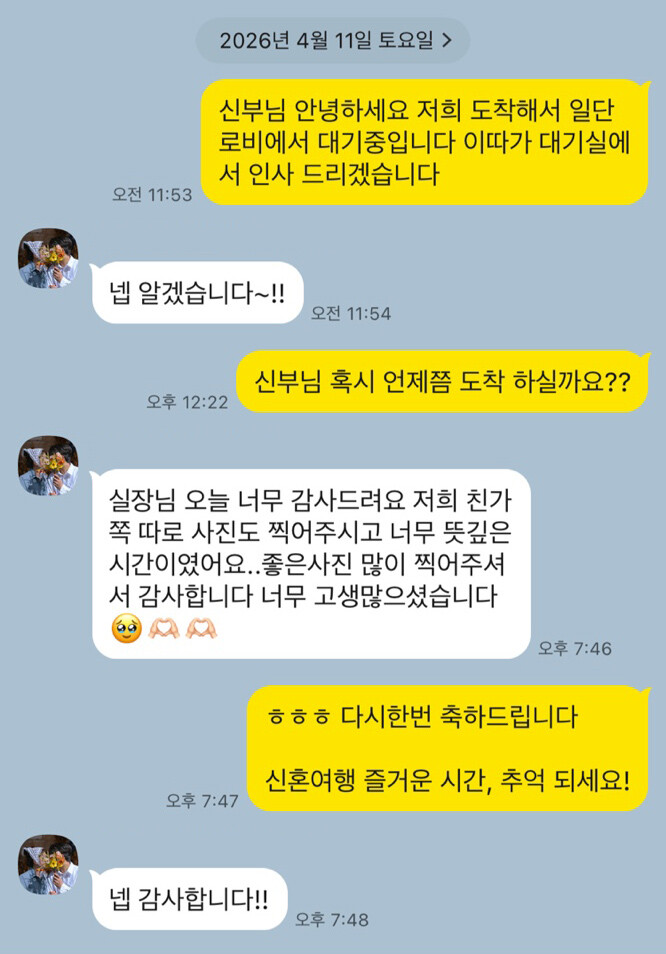Open profile photo beside 넵 알겠습니다~!! message
Screen dimensions: 666x954
pos(48,258)
